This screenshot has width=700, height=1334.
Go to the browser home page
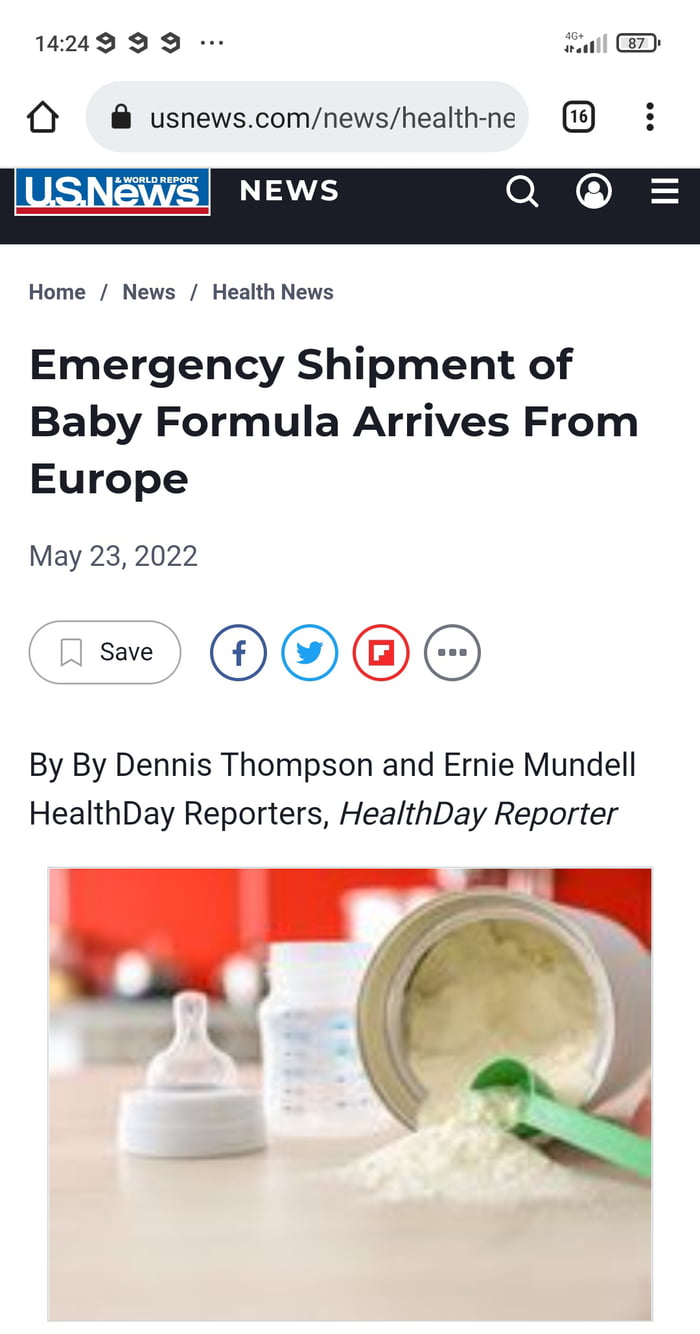(x=42, y=118)
